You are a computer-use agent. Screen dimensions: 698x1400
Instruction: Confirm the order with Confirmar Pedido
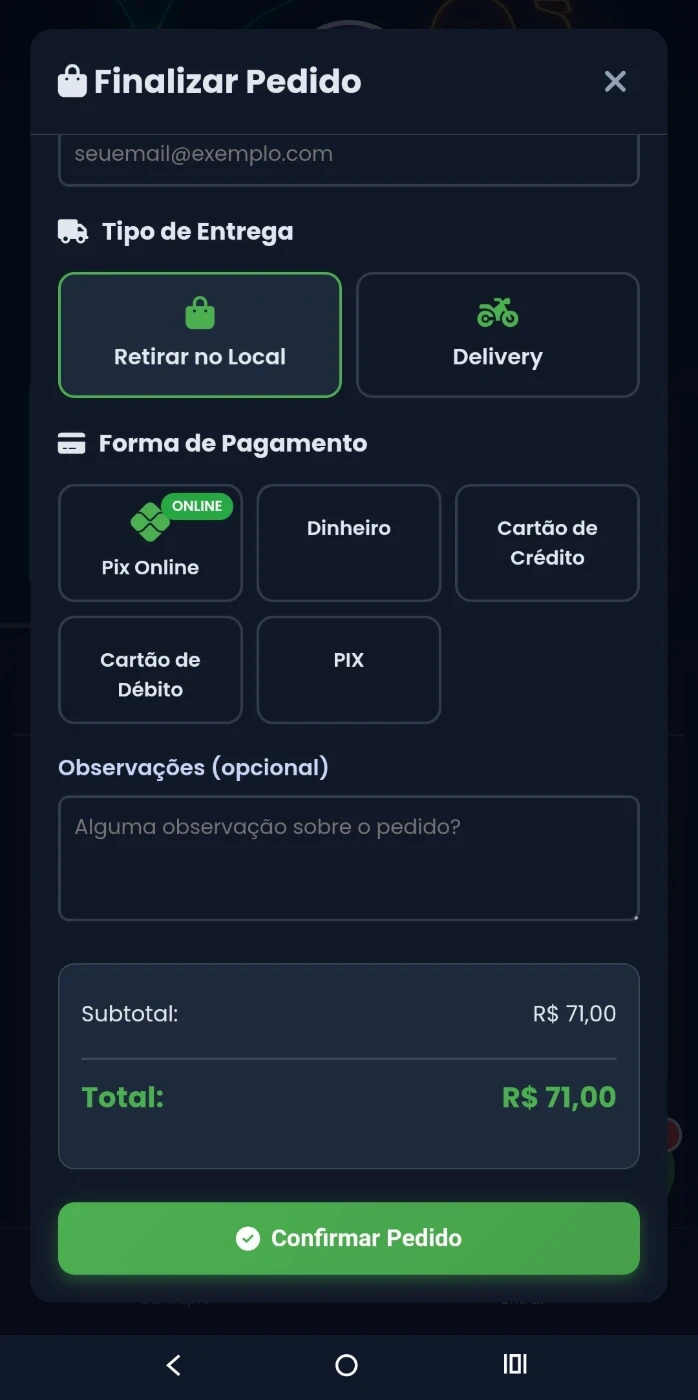(348, 1238)
